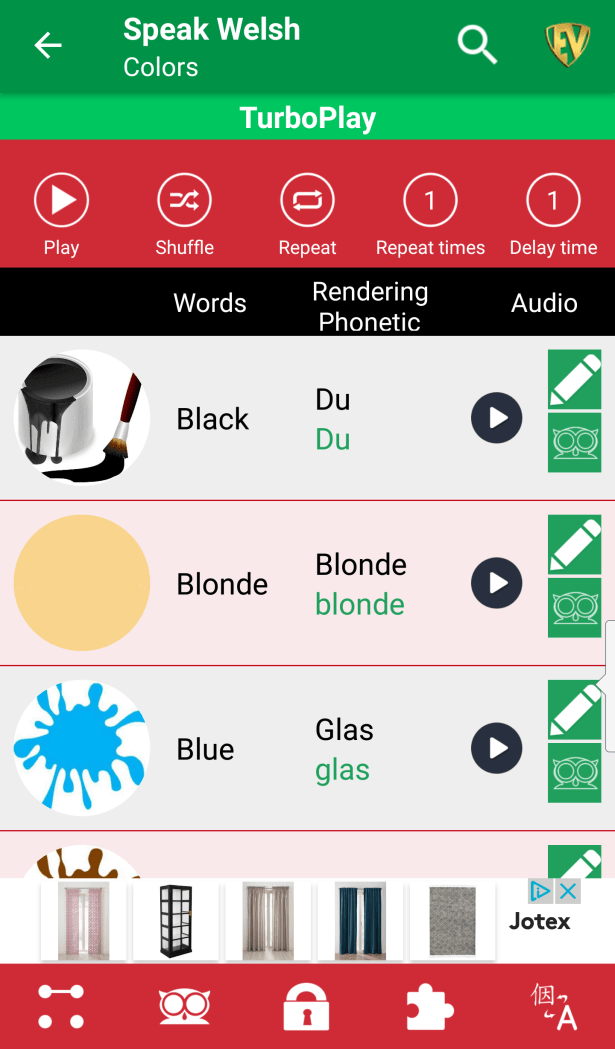The image size is (615, 1049).
Task: Open the puzzle piece tab
Action: (430, 1006)
